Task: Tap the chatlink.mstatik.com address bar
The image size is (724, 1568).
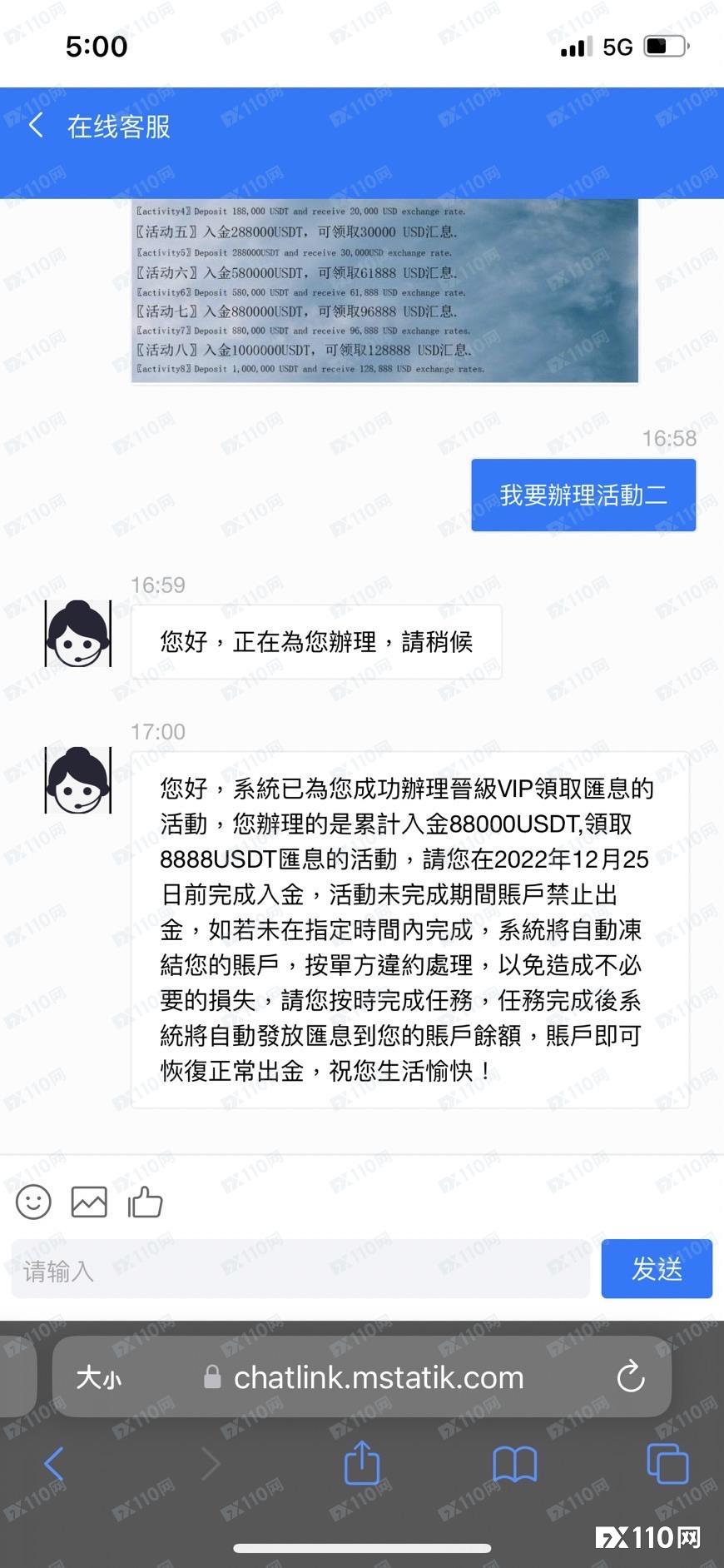Action: click(x=379, y=1378)
